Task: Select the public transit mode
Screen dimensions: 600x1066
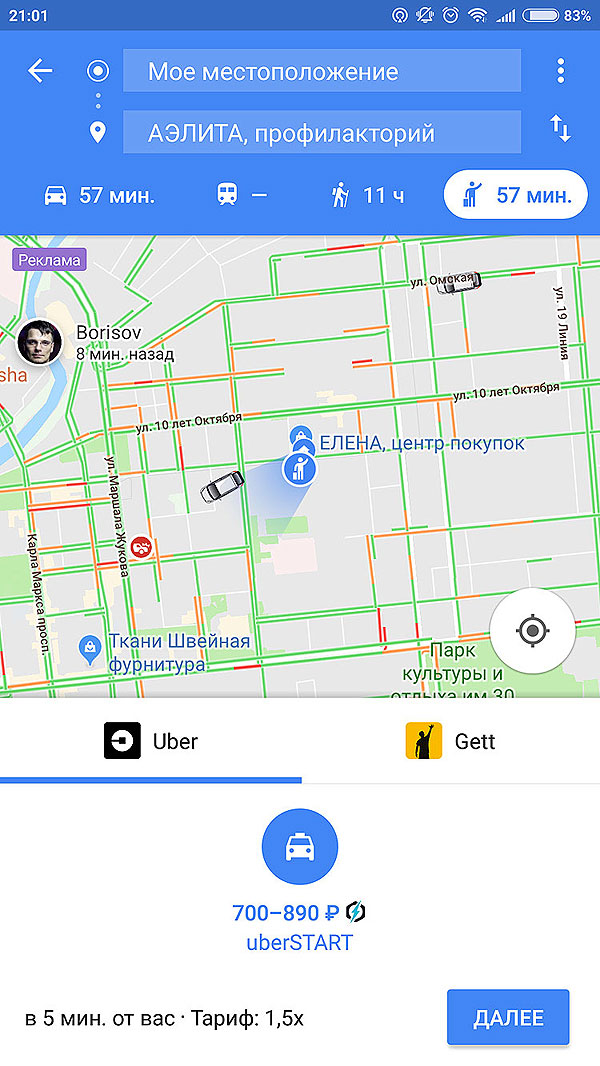Action: (243, 195)
